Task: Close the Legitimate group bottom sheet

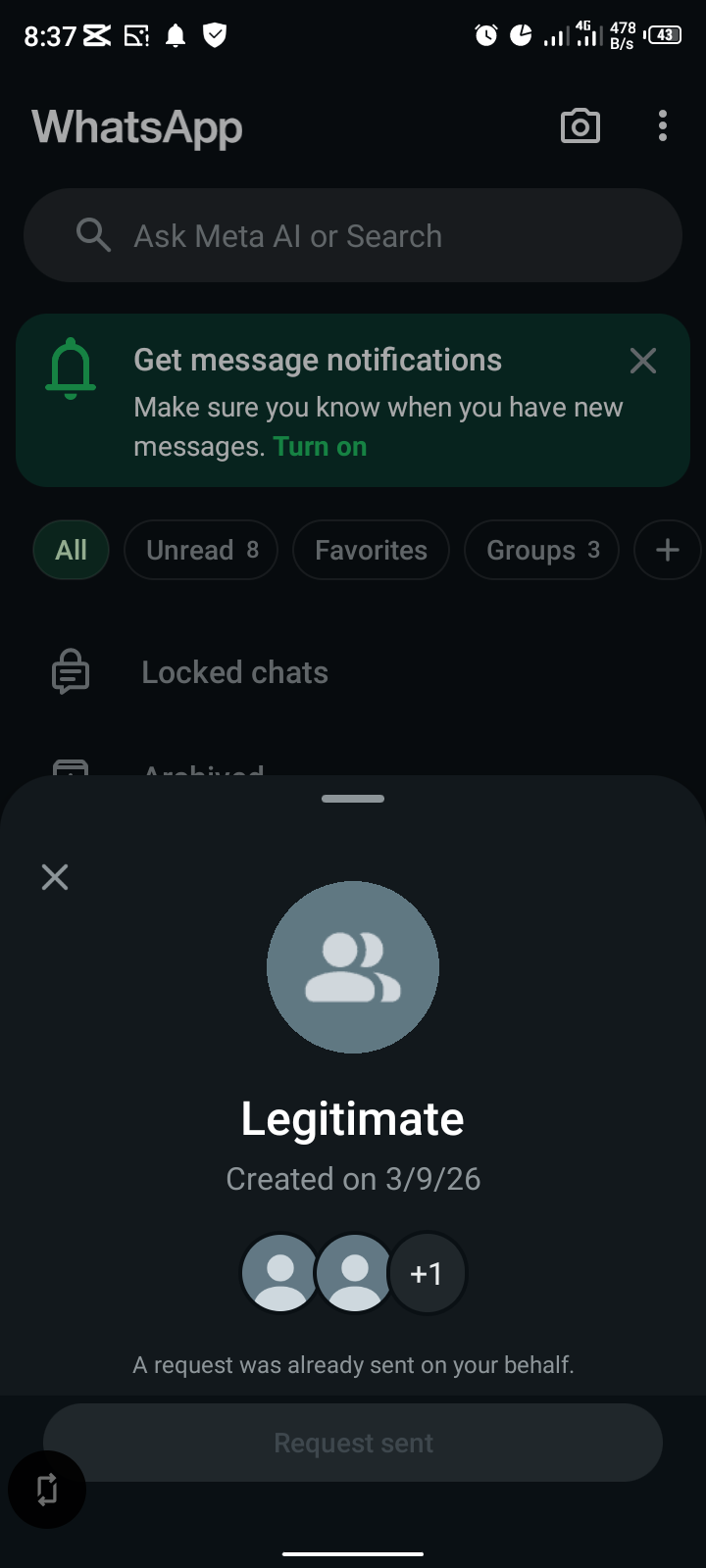Action: point(55,877)
